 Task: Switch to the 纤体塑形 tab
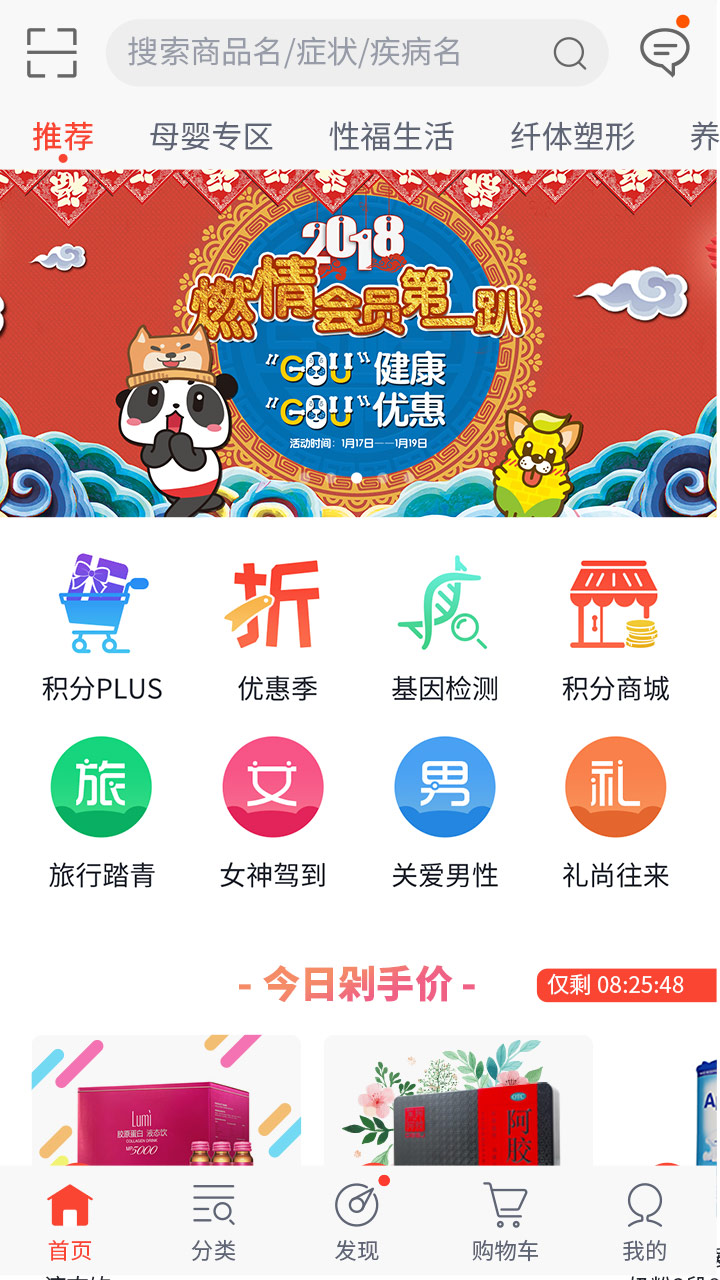573,137
